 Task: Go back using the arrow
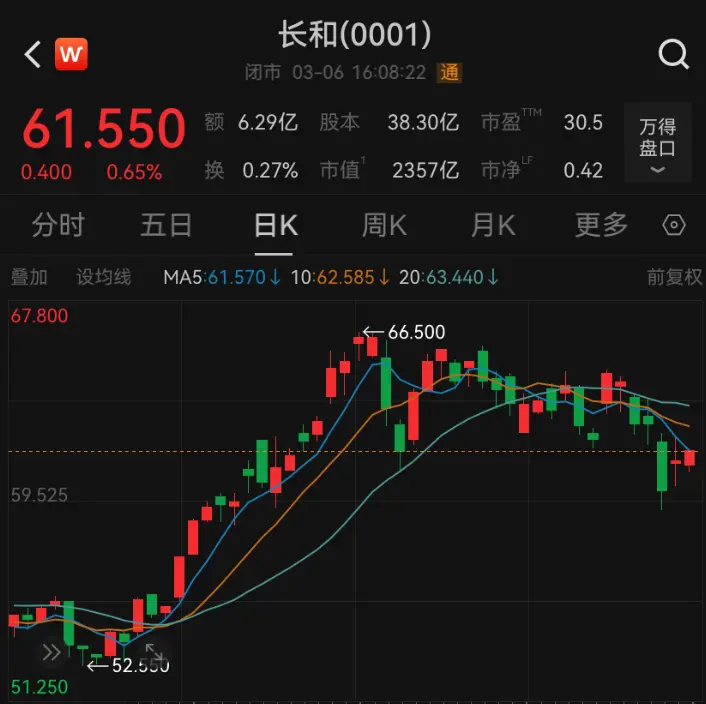[x=32, y=55]
